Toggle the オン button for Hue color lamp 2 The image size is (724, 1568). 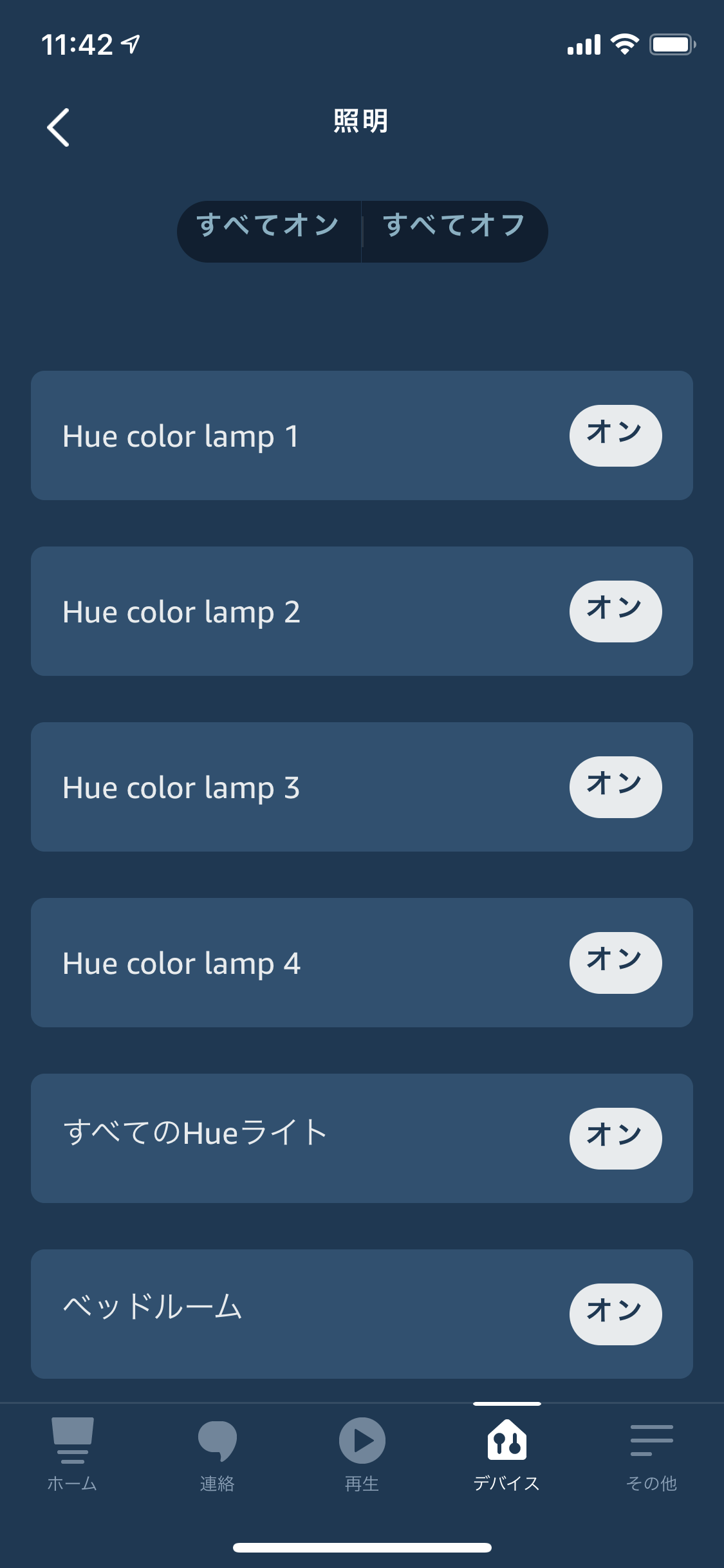615,611
